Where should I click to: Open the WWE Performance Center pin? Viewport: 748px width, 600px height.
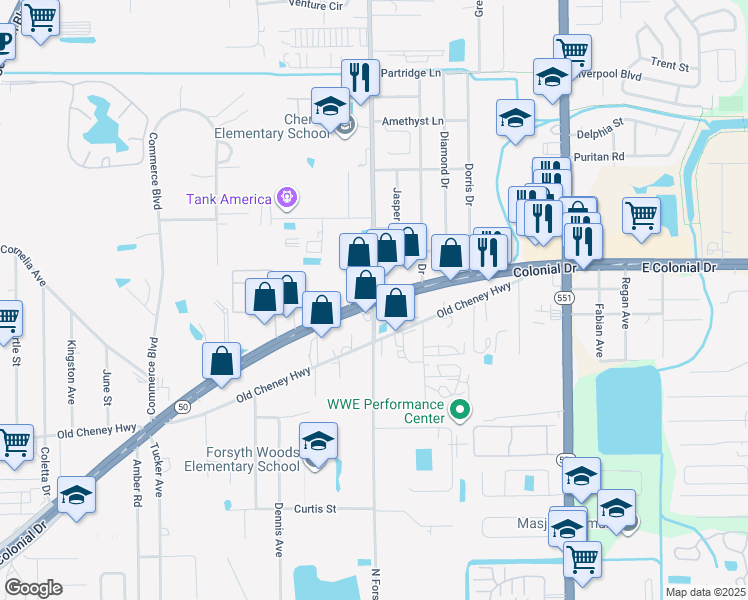[x=460, y=408]
